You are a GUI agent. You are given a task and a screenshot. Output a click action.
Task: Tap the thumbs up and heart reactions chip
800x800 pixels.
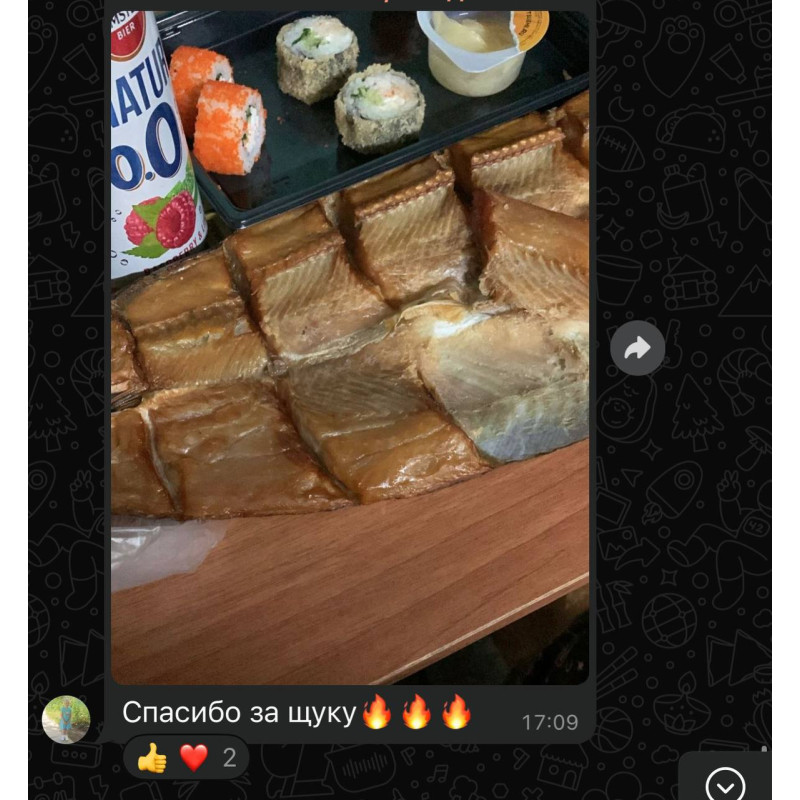pyautogui.click(x=187, y=757)
